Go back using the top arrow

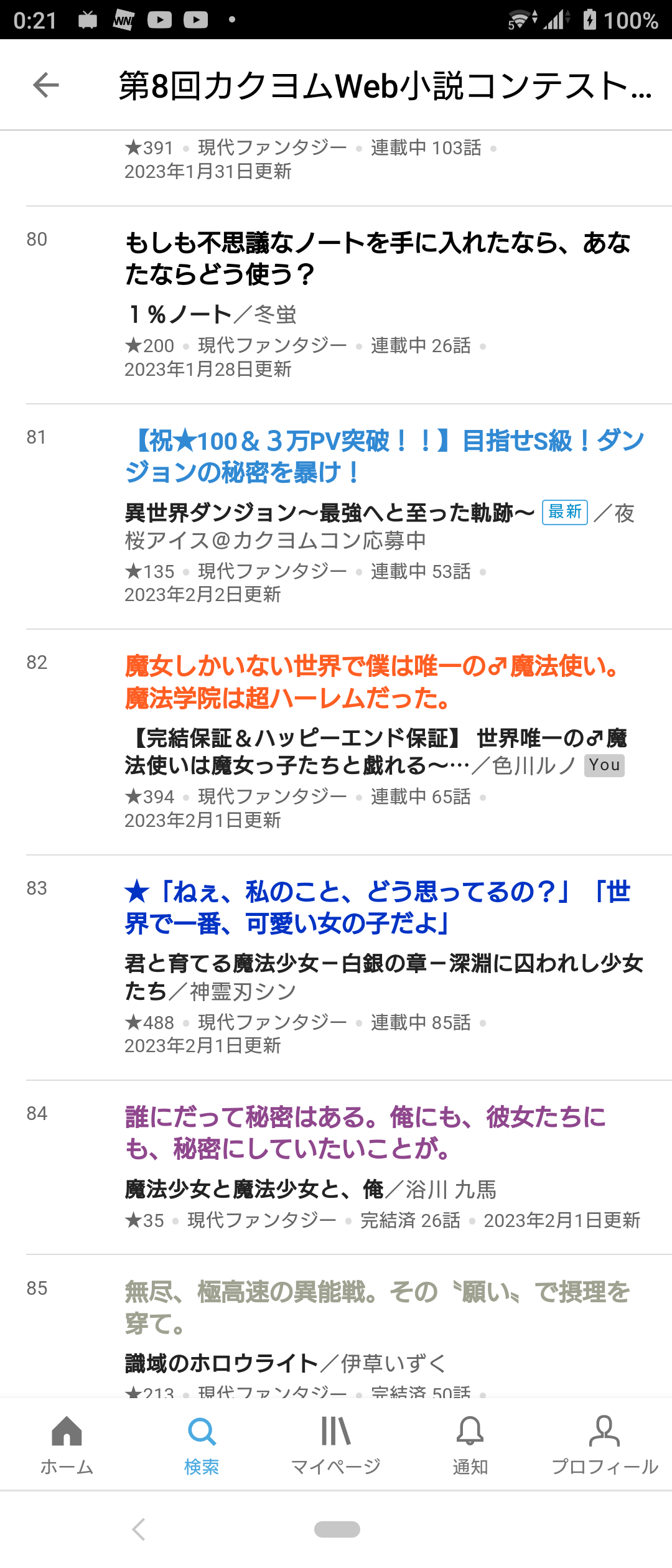pos(46,85)
